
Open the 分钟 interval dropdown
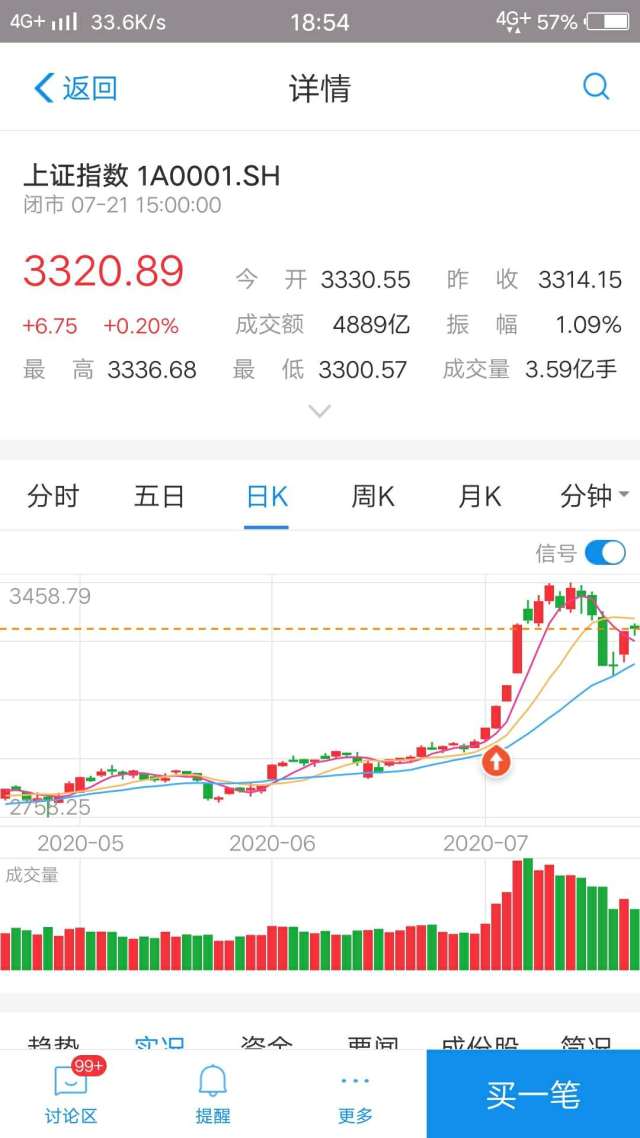tap(594, 496)
